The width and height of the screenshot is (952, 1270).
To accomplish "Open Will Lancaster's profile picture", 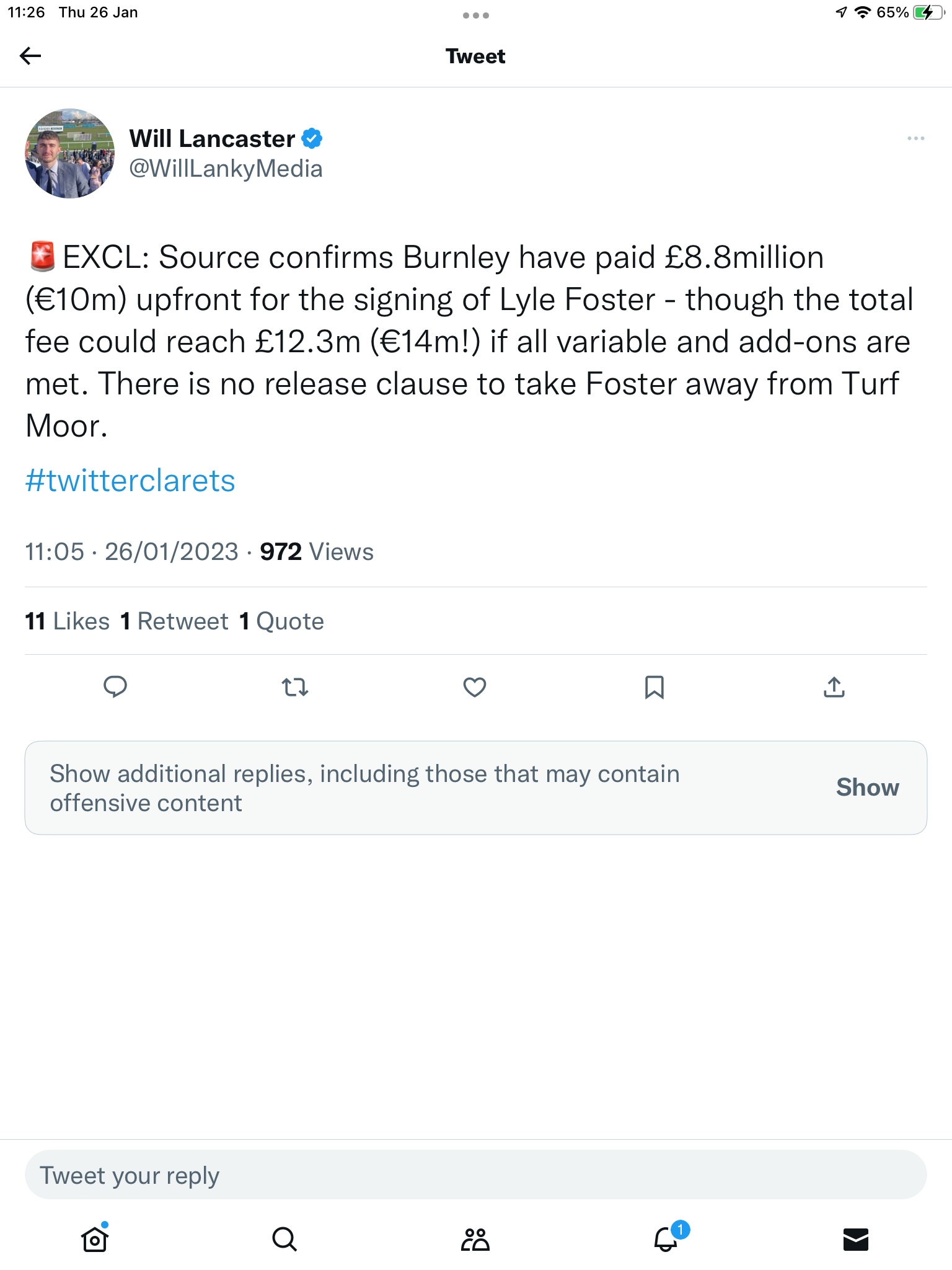I will (x=70, y=154).
